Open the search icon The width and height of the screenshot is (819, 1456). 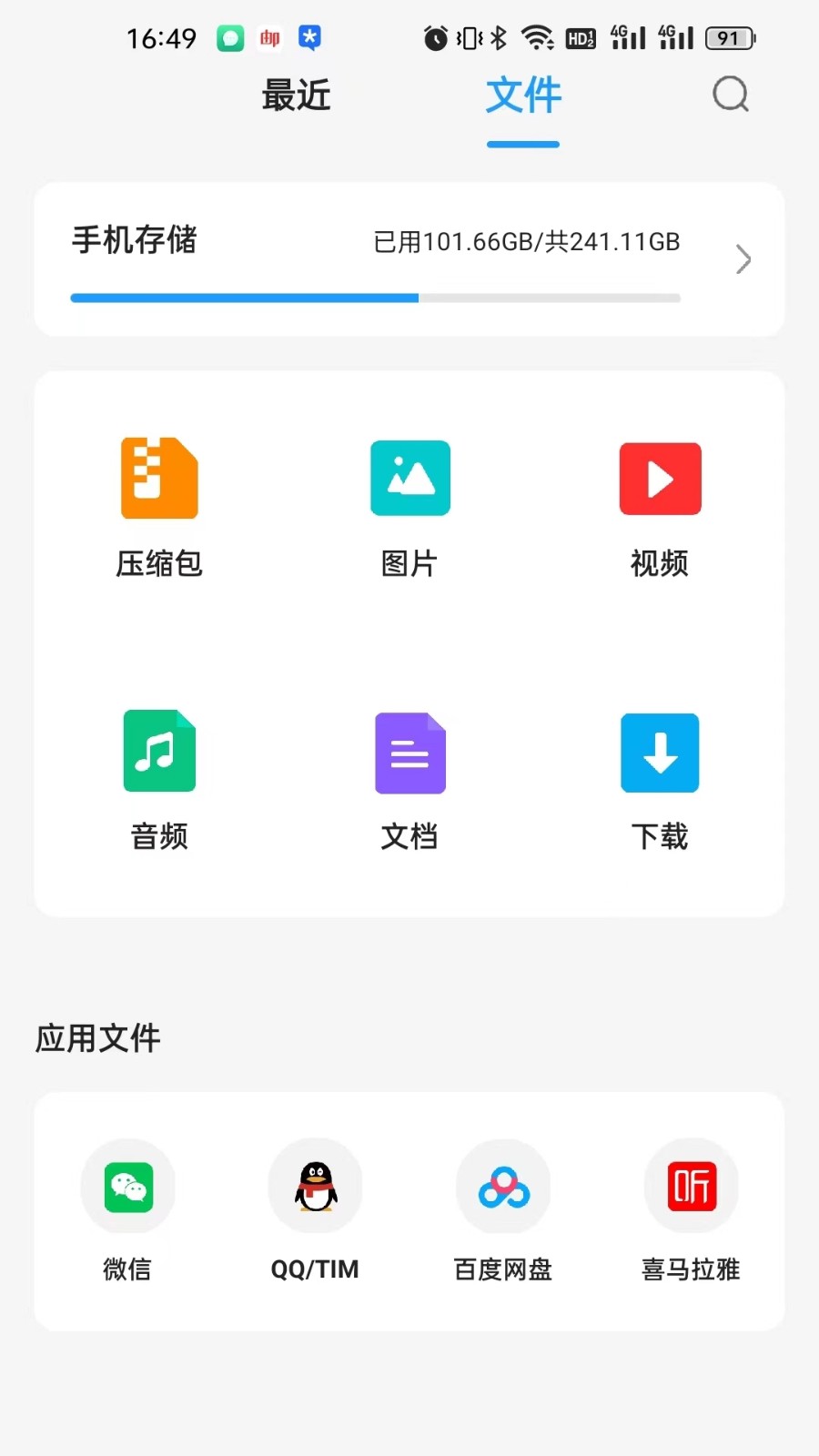731,94
